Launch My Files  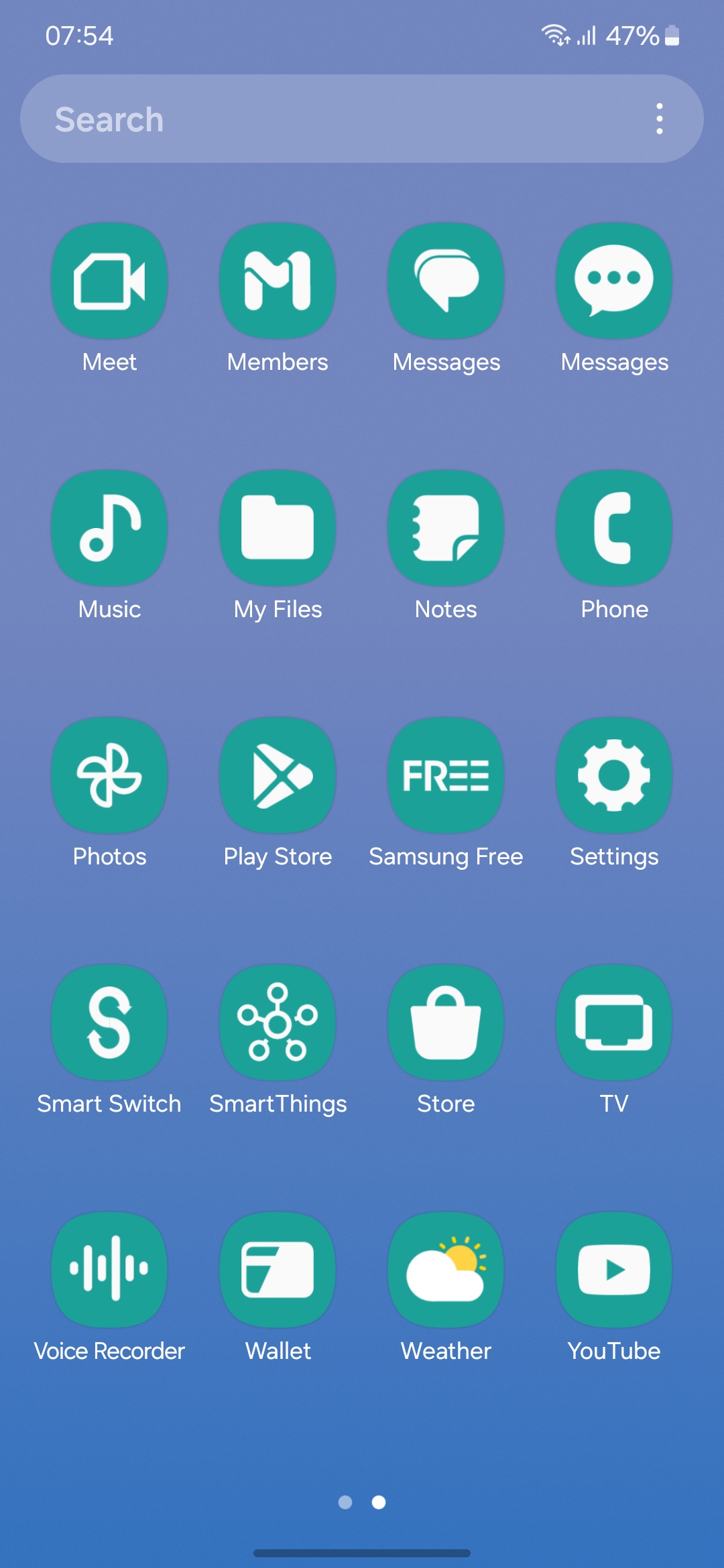point(278,529)
